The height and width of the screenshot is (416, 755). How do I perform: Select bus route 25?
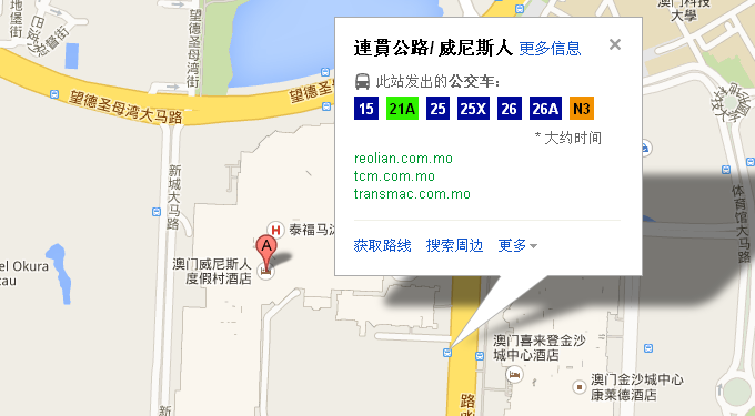click(437, 109)
